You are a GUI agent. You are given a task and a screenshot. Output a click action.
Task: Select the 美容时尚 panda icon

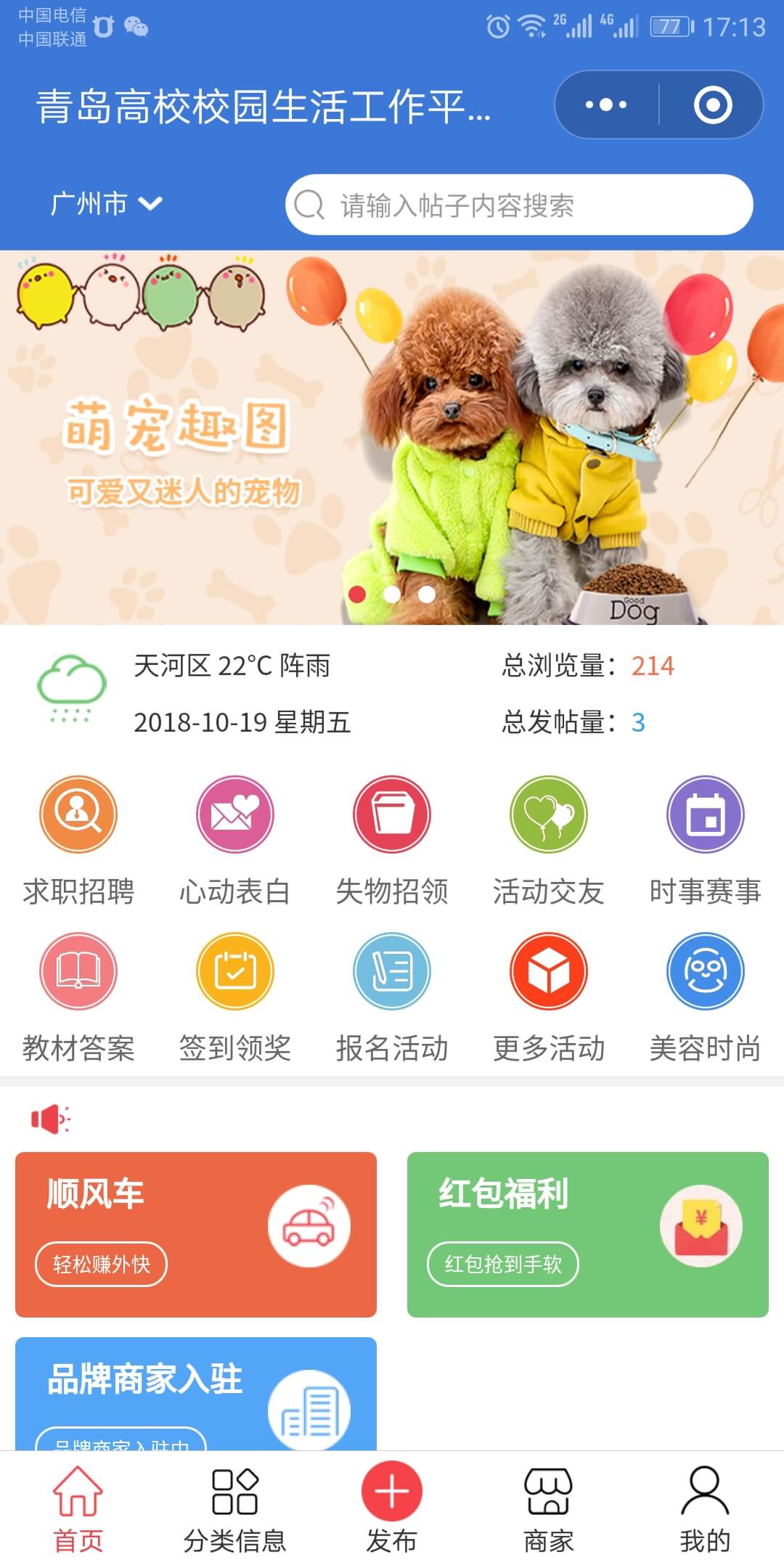[x=704, y=973]
